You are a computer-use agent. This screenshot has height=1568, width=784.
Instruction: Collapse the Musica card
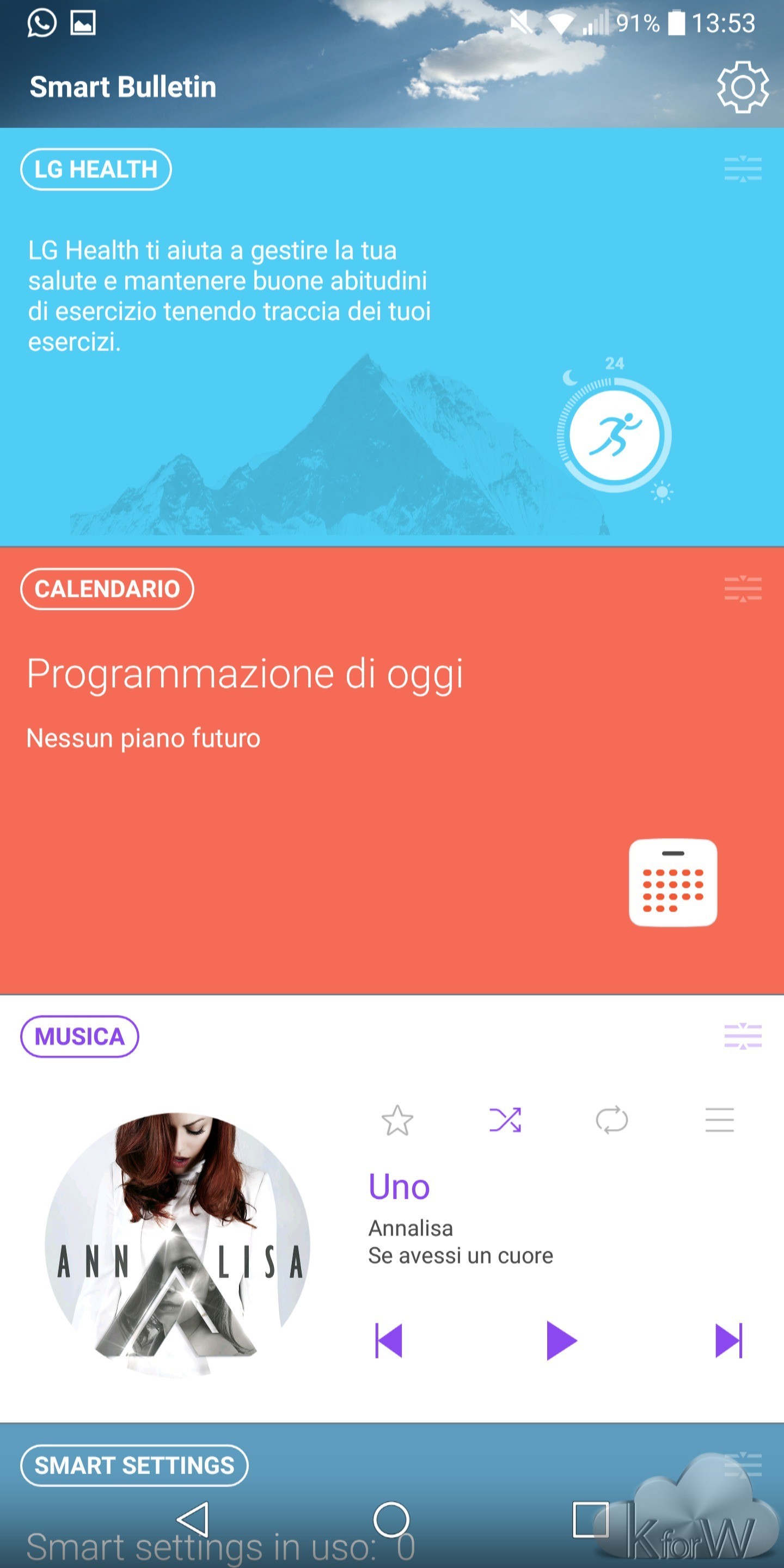[743, 1037]
